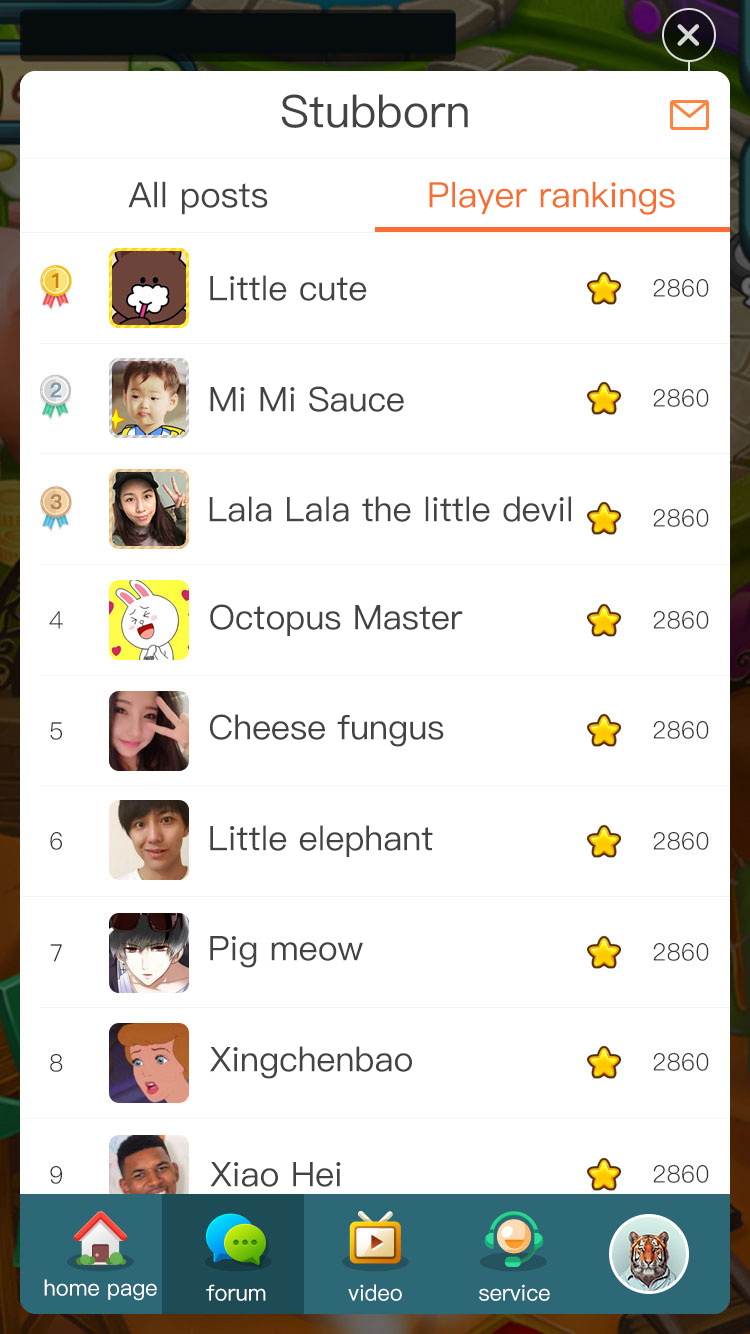Viewport: 750px width, 1334px height.
Task: Go to the home page
Action: tap(100, 1254)
